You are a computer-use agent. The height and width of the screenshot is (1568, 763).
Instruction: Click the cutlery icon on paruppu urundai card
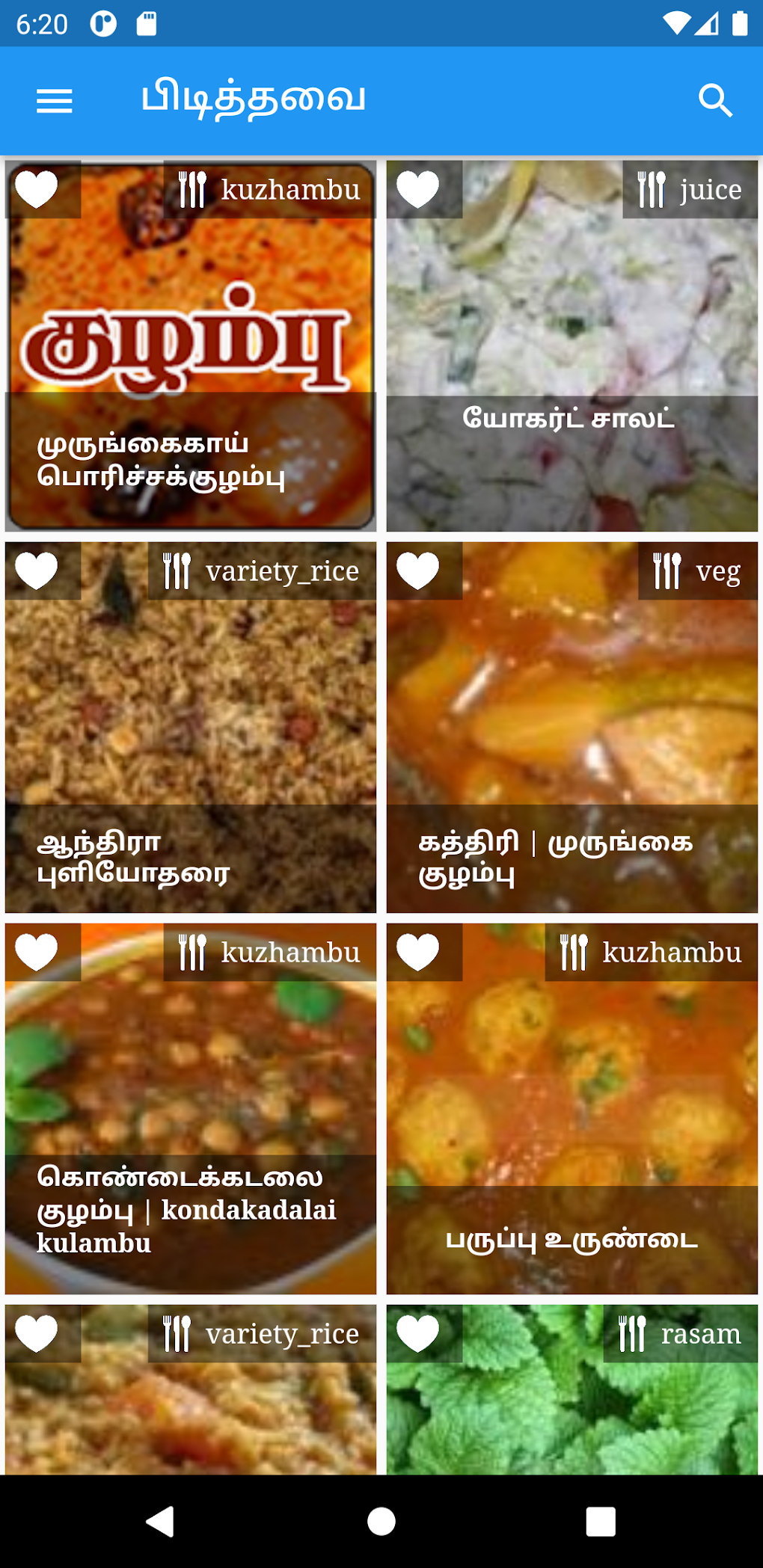click(x=574, y=953)
